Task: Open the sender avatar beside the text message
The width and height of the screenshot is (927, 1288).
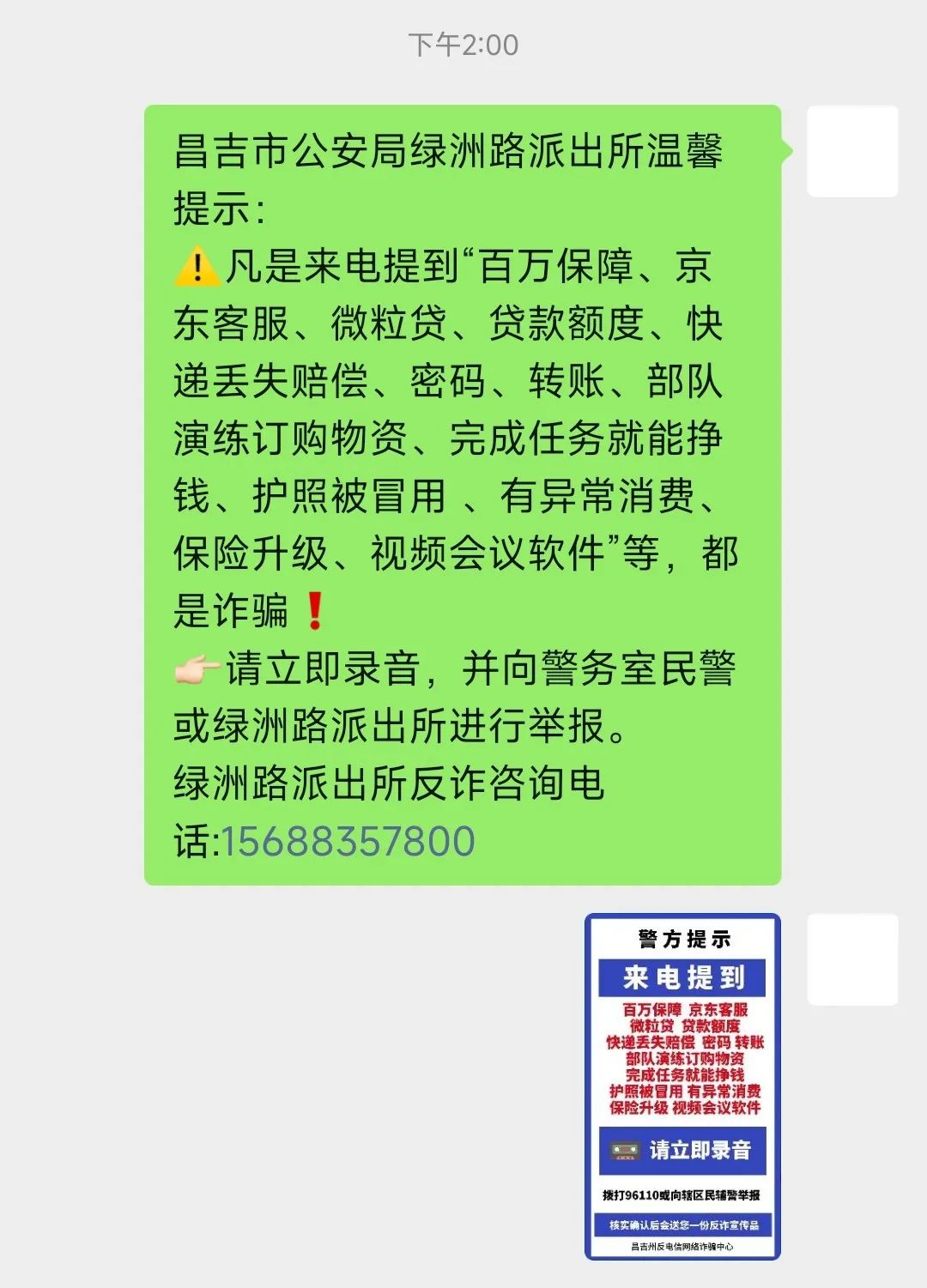Action: pyautogui.click(x=852, y=152)
